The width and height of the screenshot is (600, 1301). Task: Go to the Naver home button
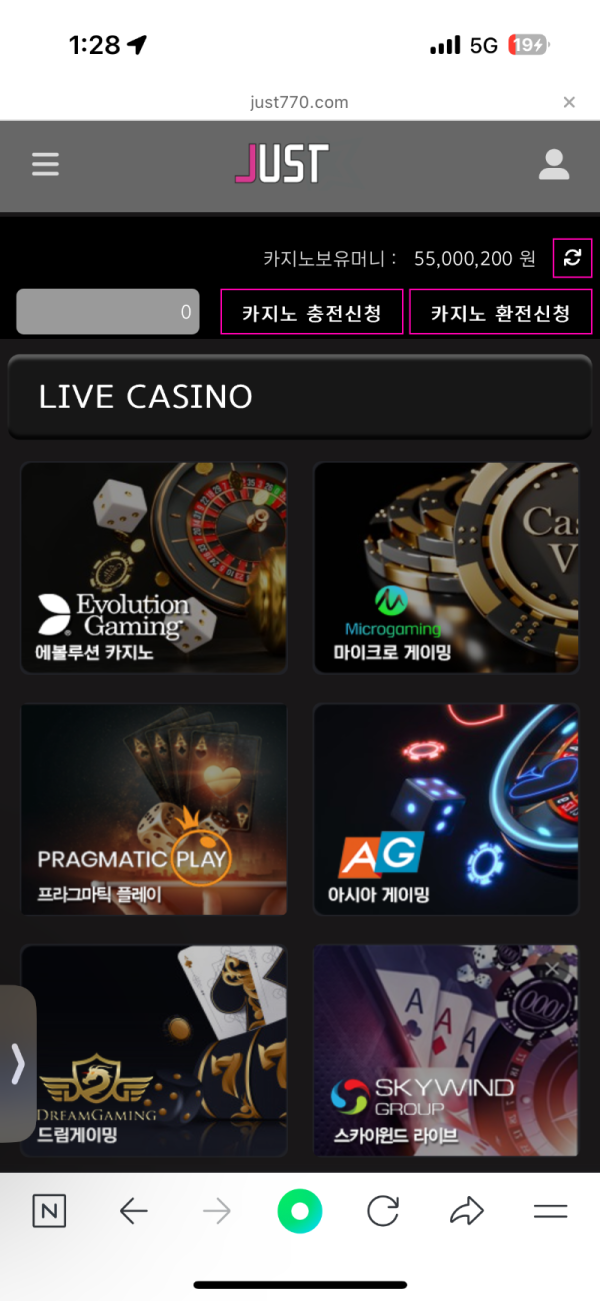tap(49, 1212)
